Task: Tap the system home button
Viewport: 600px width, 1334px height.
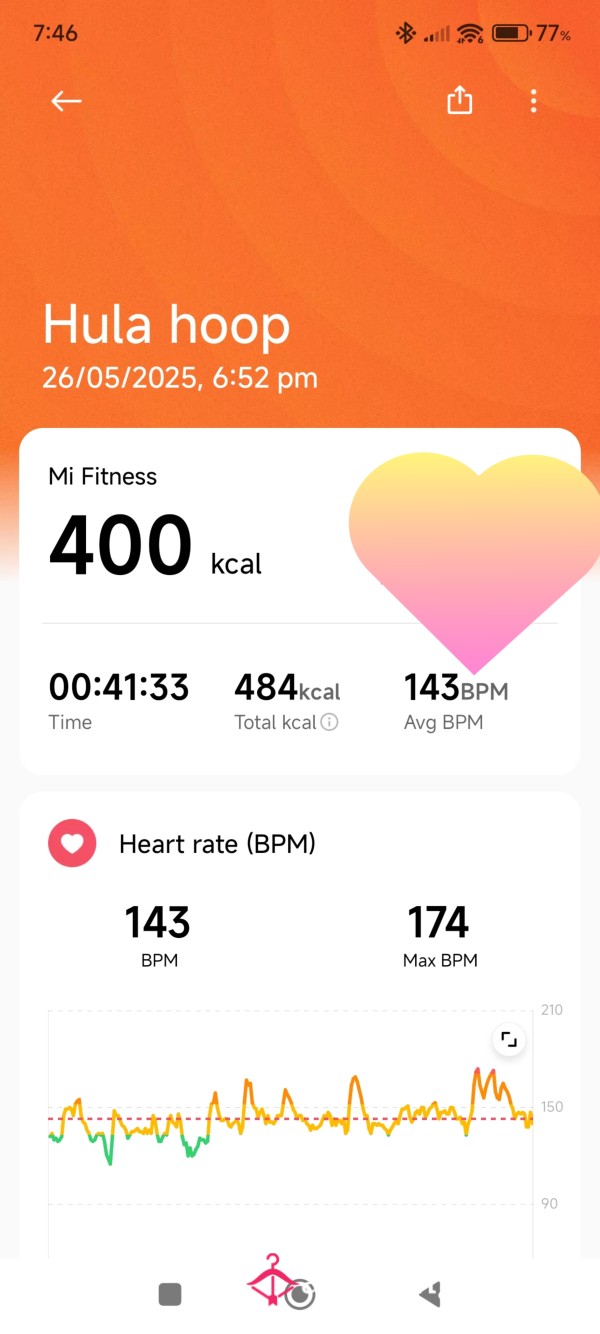Action: [300, 1295]
